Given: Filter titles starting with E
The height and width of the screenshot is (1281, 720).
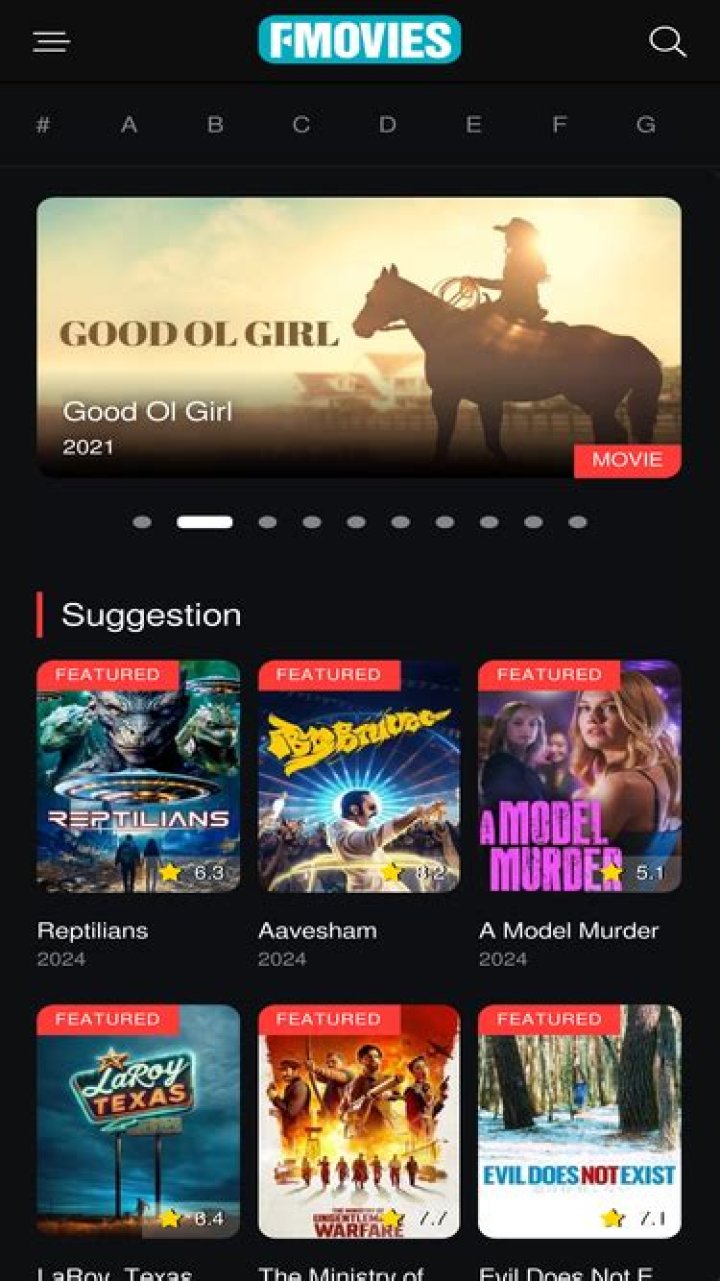Looking at the screenshot, I should (x=473, y=125).
